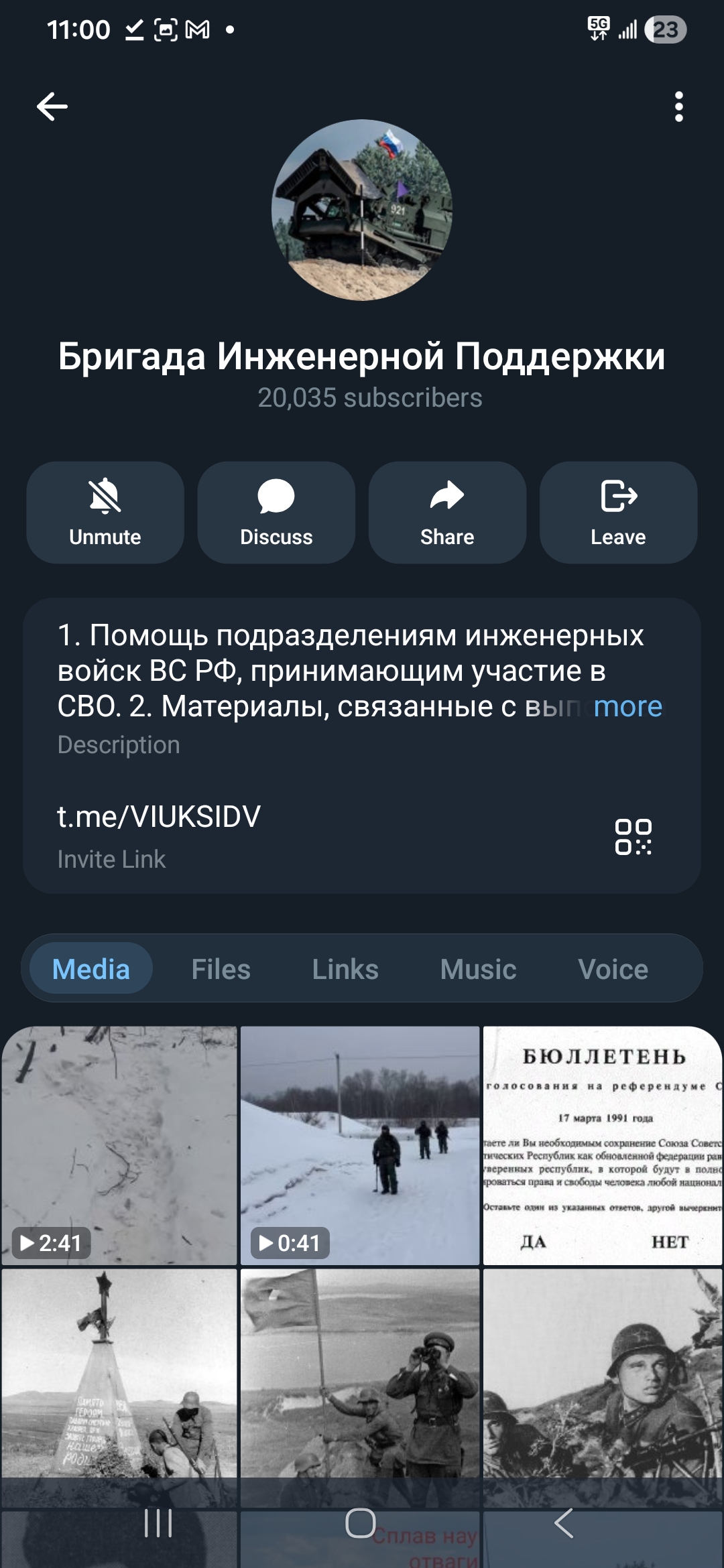Open the БЮЛЛЕТЕНЬ referendum ballot image
This screenshot has width=724, height=1568.
coord(603,1145)
